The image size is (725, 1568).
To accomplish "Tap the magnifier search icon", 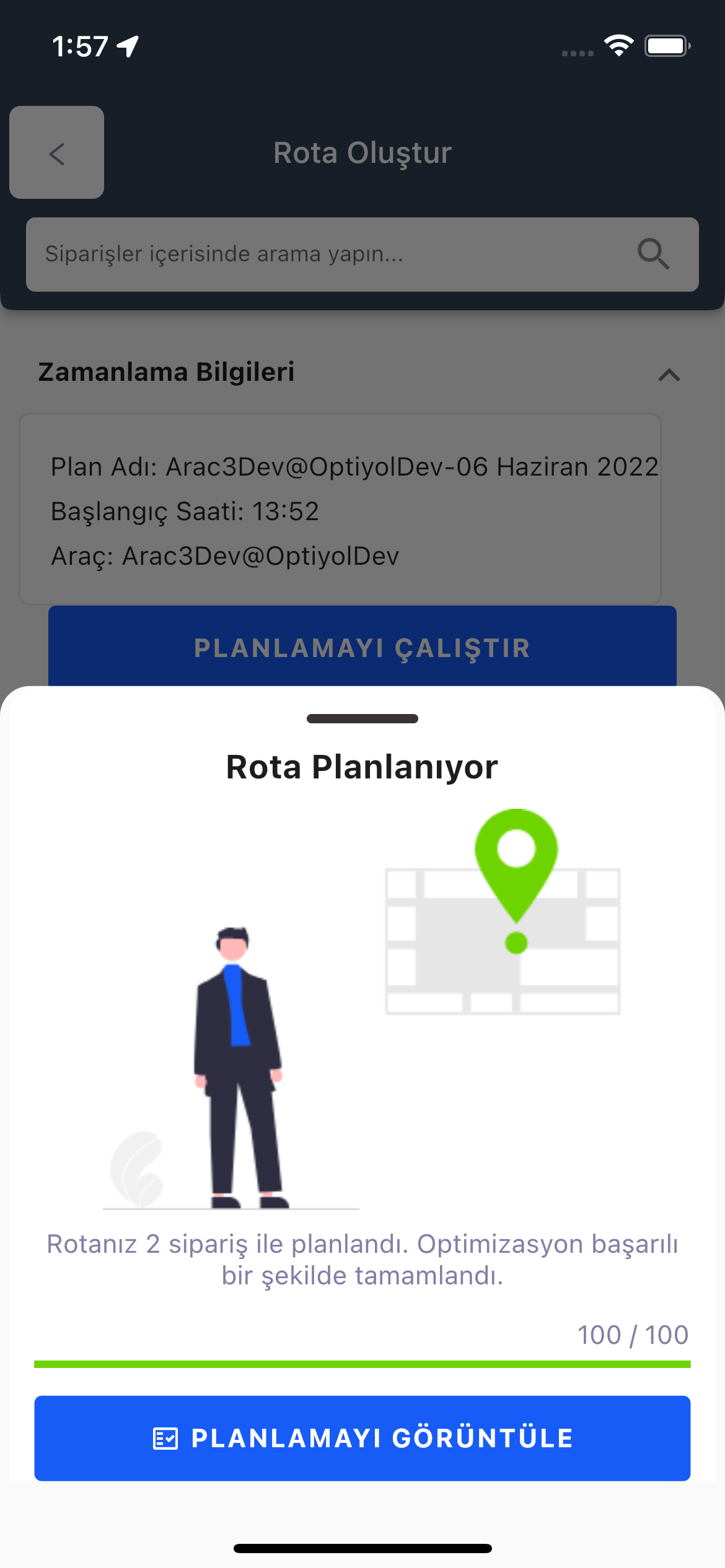I will click(654, 254).
